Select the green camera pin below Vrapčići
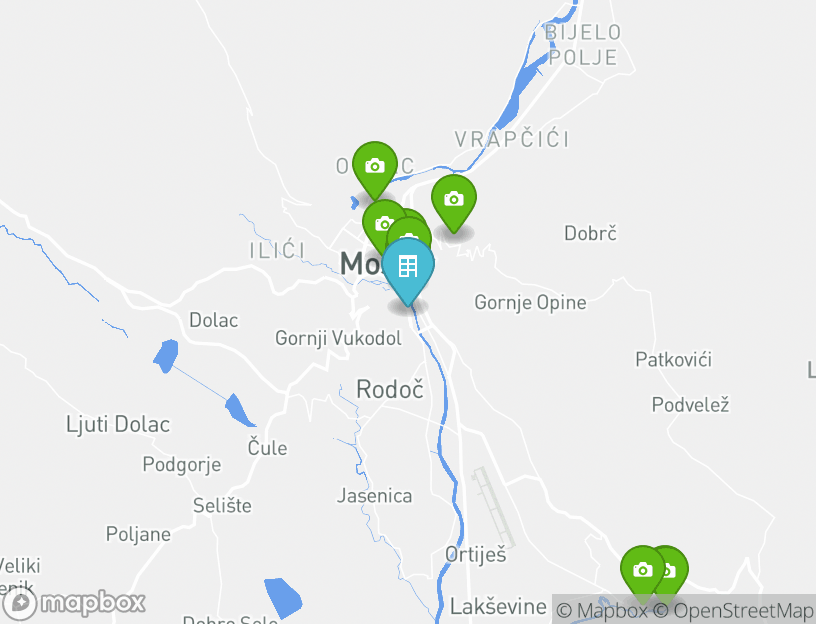816x624 pixels. pos(454,200)
